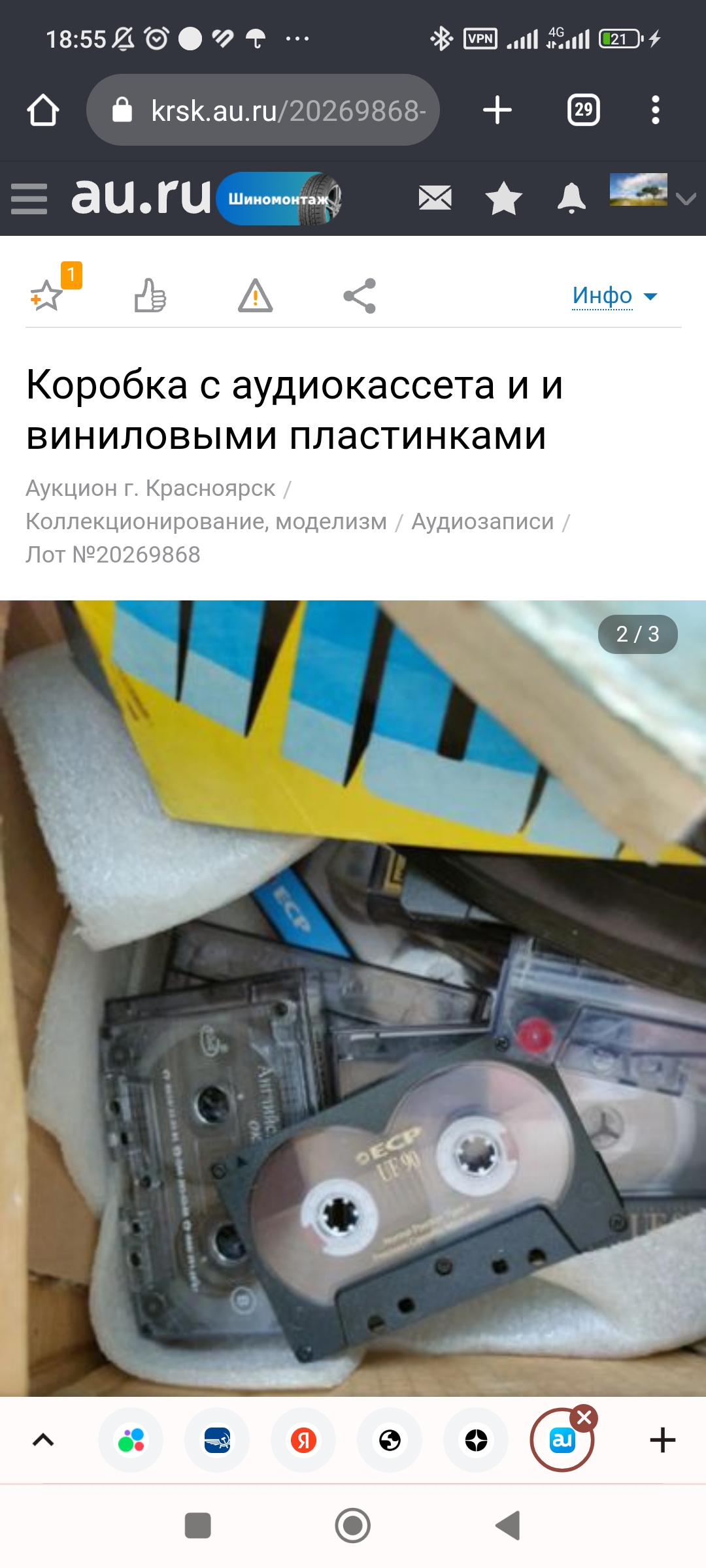Like this lot with thumbs up

(x=150, y=296)
